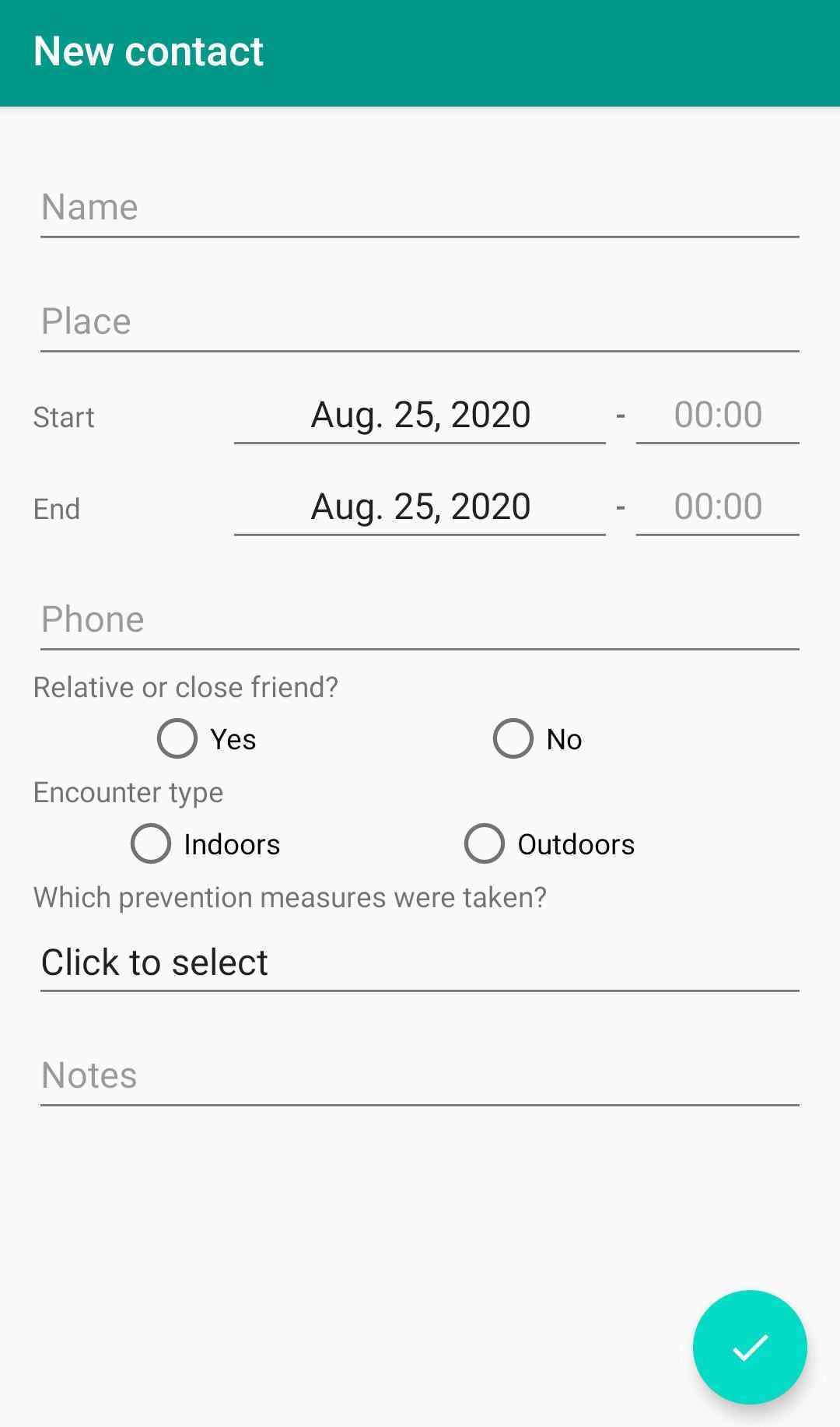The height and width of the screenshot is (1427, 840).
Task: Click the Notes input field
Action: click(420, 1075)
